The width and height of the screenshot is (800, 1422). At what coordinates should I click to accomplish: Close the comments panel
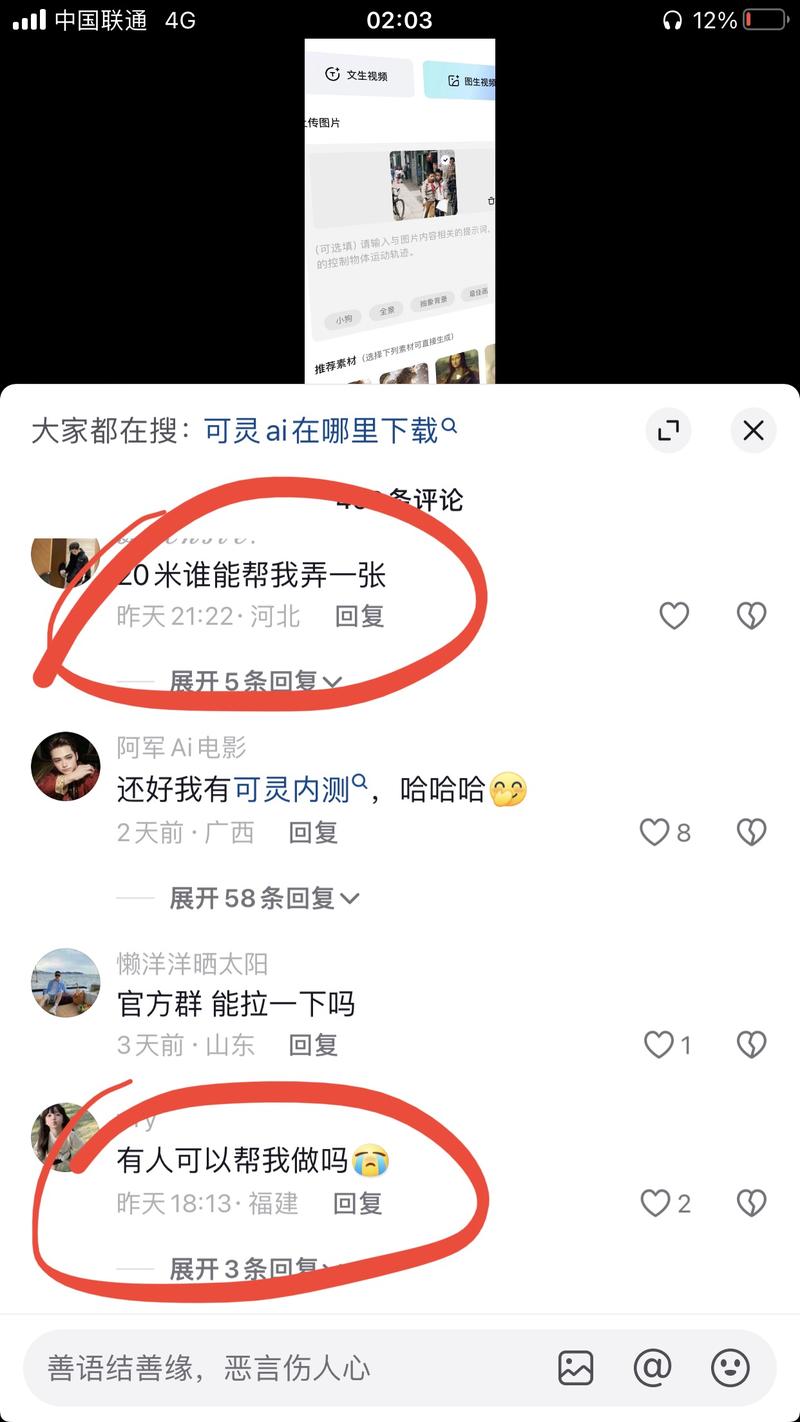click(x=753, y=431)
